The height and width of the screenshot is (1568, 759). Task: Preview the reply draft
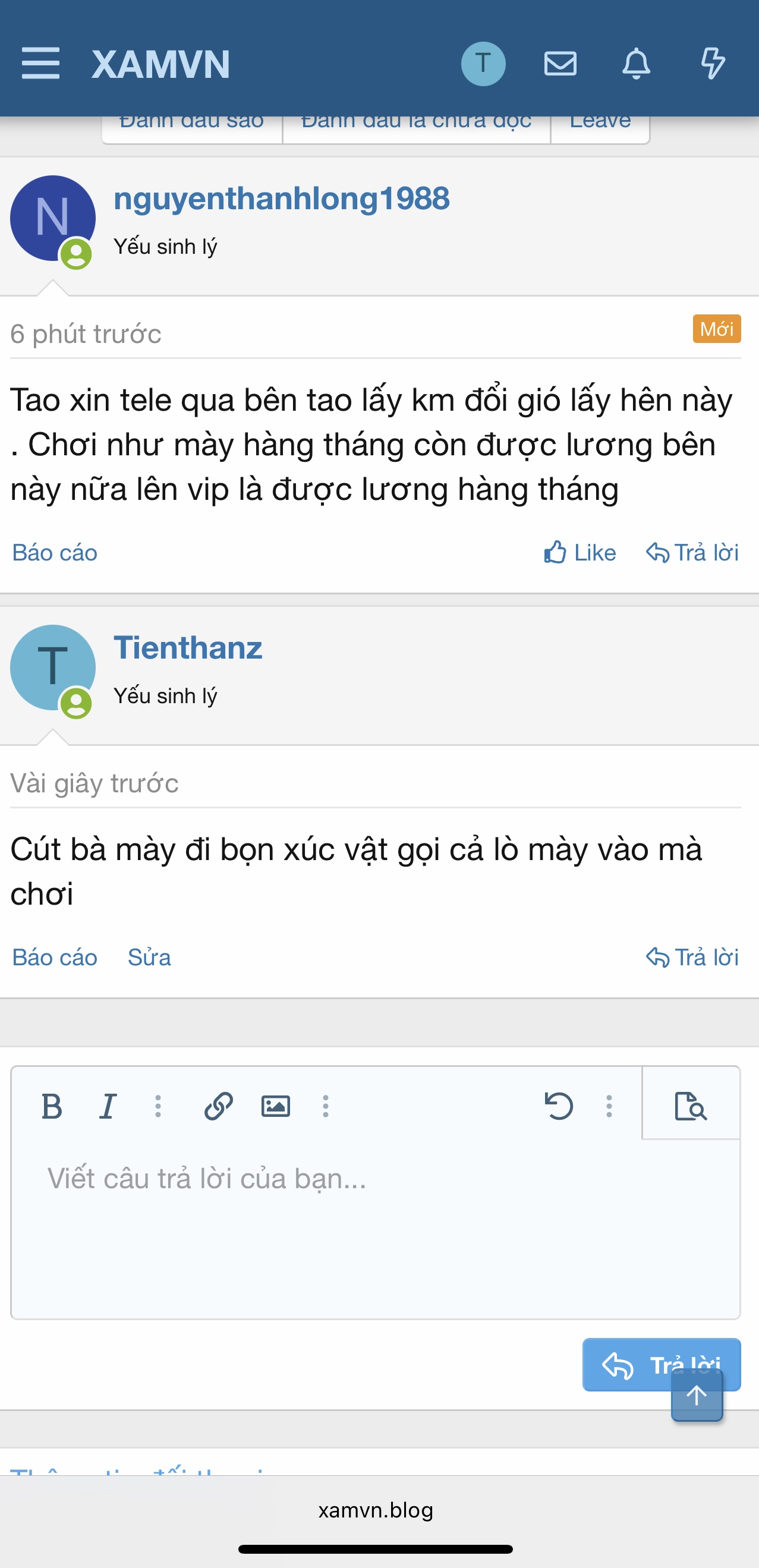(x=691, y=1106)
